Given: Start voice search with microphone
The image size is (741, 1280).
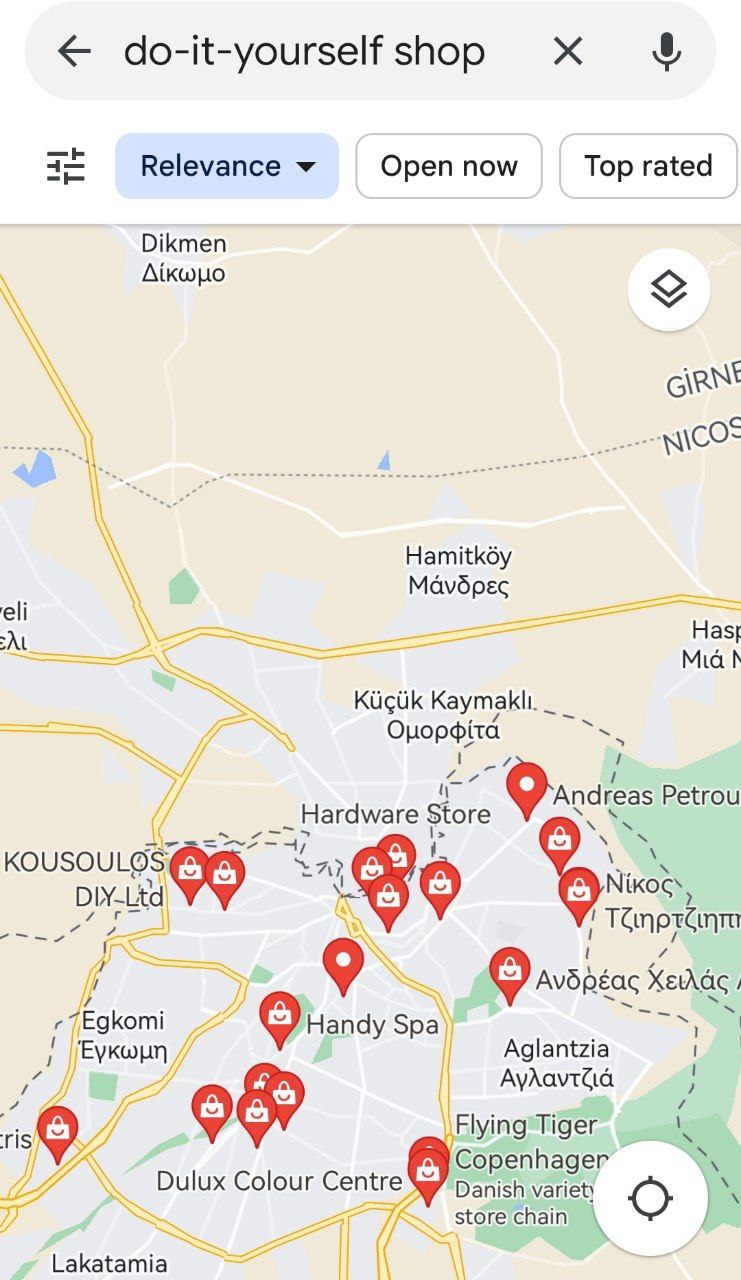Looking at the screenshot, I should pos(666,51).
